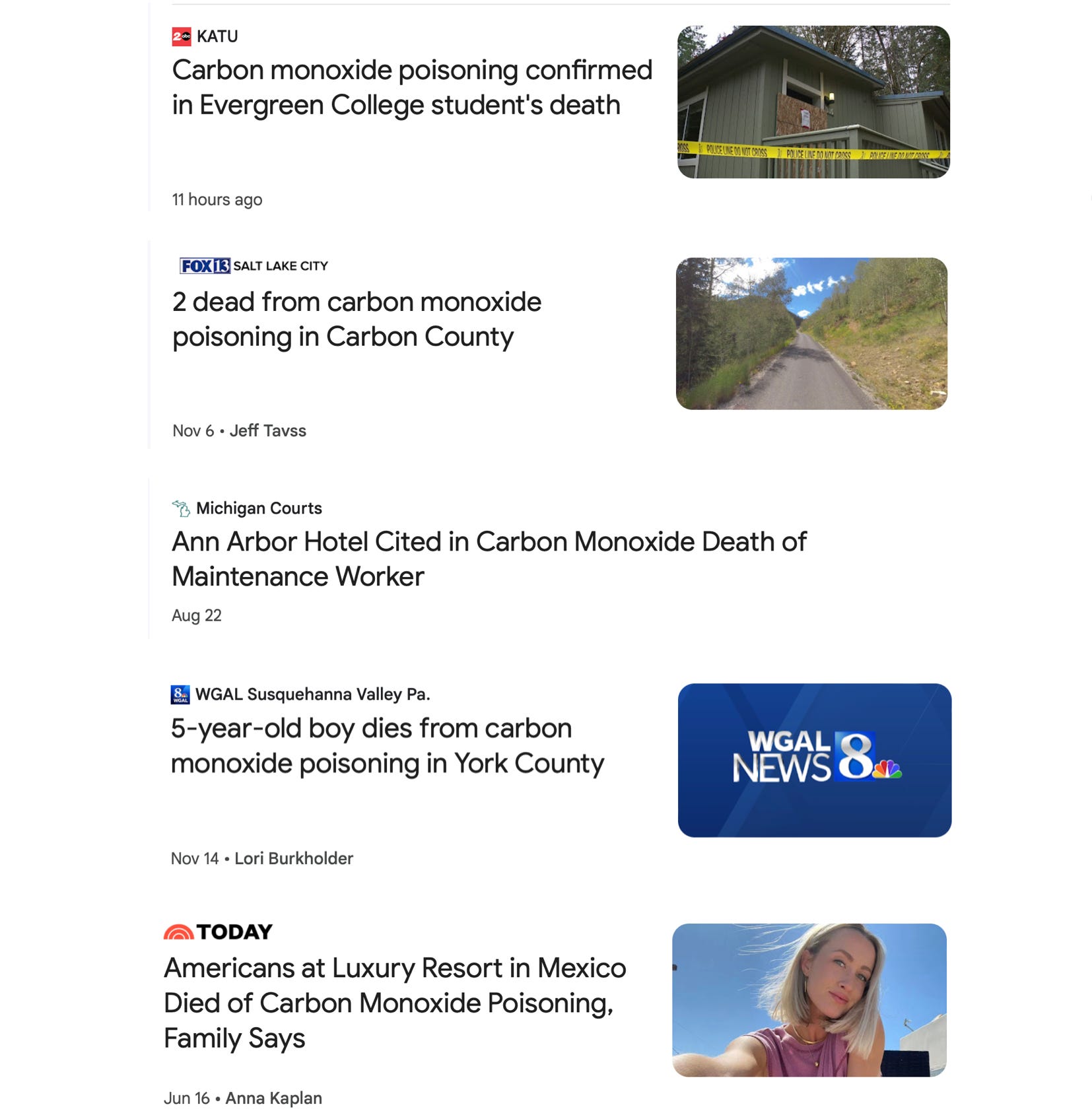
Task: Open Michigan Courts Ann Arbor Hotel article
Action: click(x=489, y=558)
